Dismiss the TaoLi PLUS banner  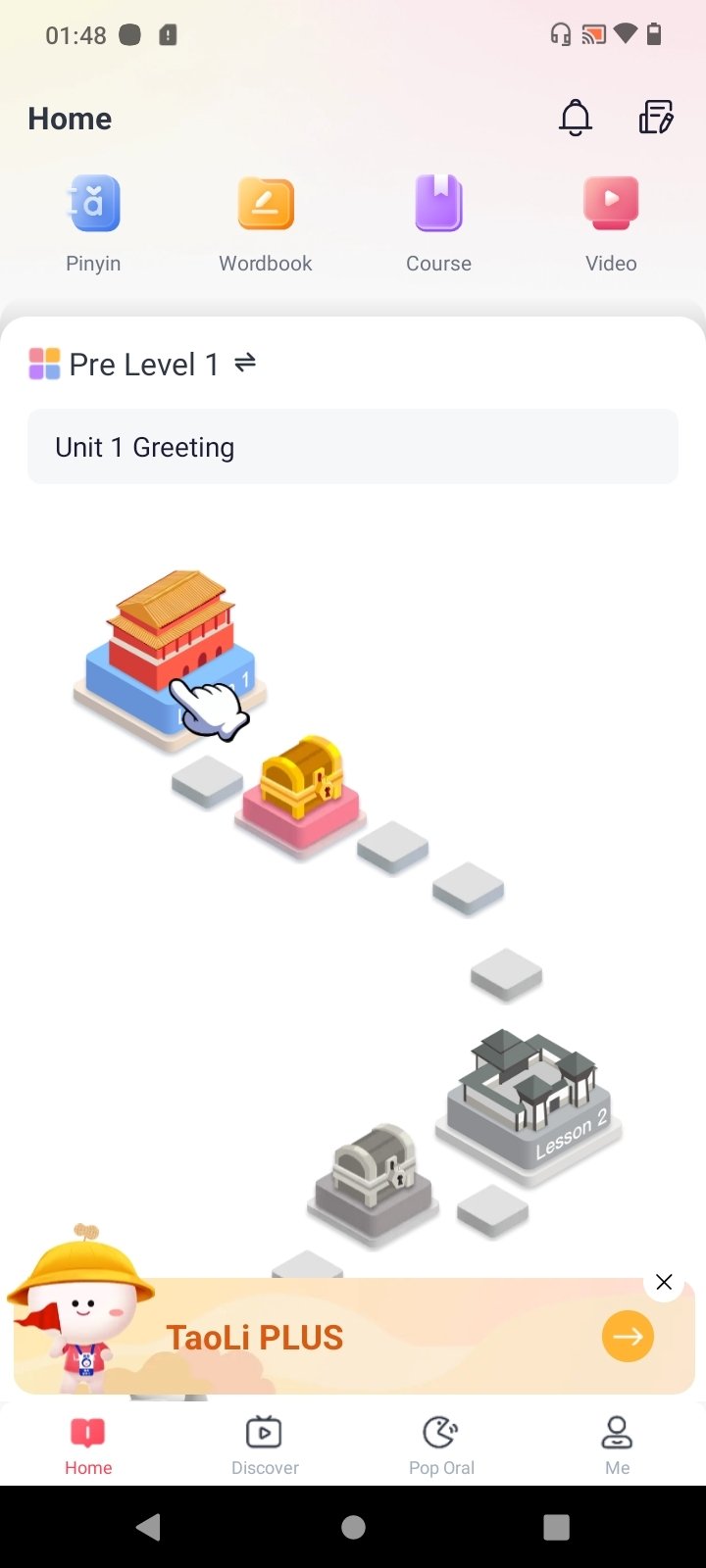(664, 1282)
